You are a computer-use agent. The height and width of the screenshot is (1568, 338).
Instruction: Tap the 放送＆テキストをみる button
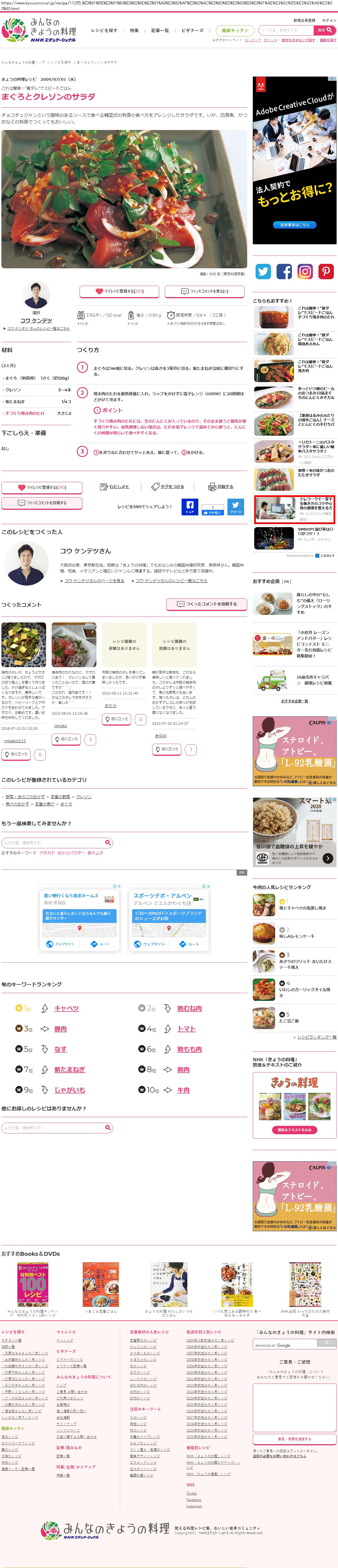coord(294,1130)
